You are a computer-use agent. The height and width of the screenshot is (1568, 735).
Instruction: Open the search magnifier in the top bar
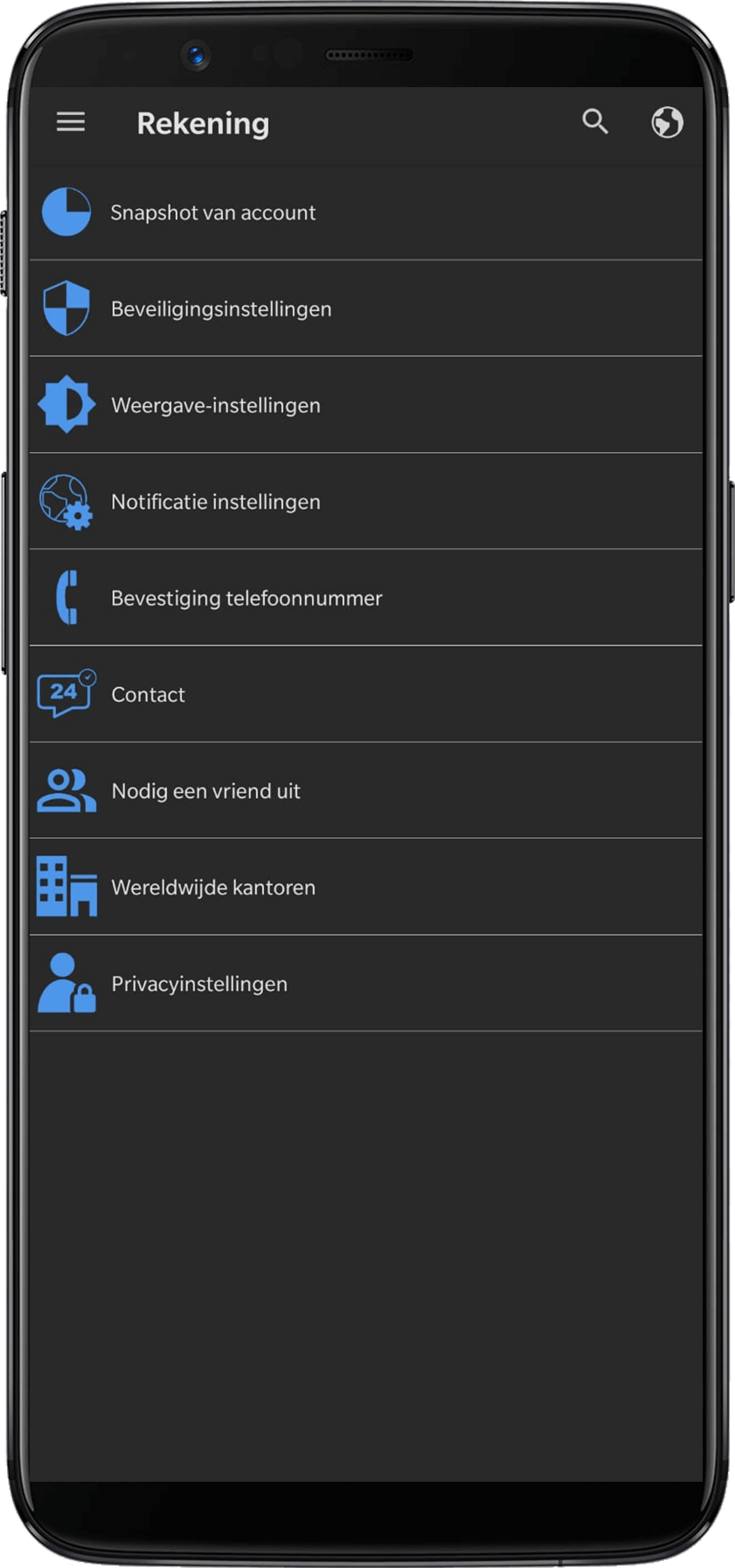[596, 123]
